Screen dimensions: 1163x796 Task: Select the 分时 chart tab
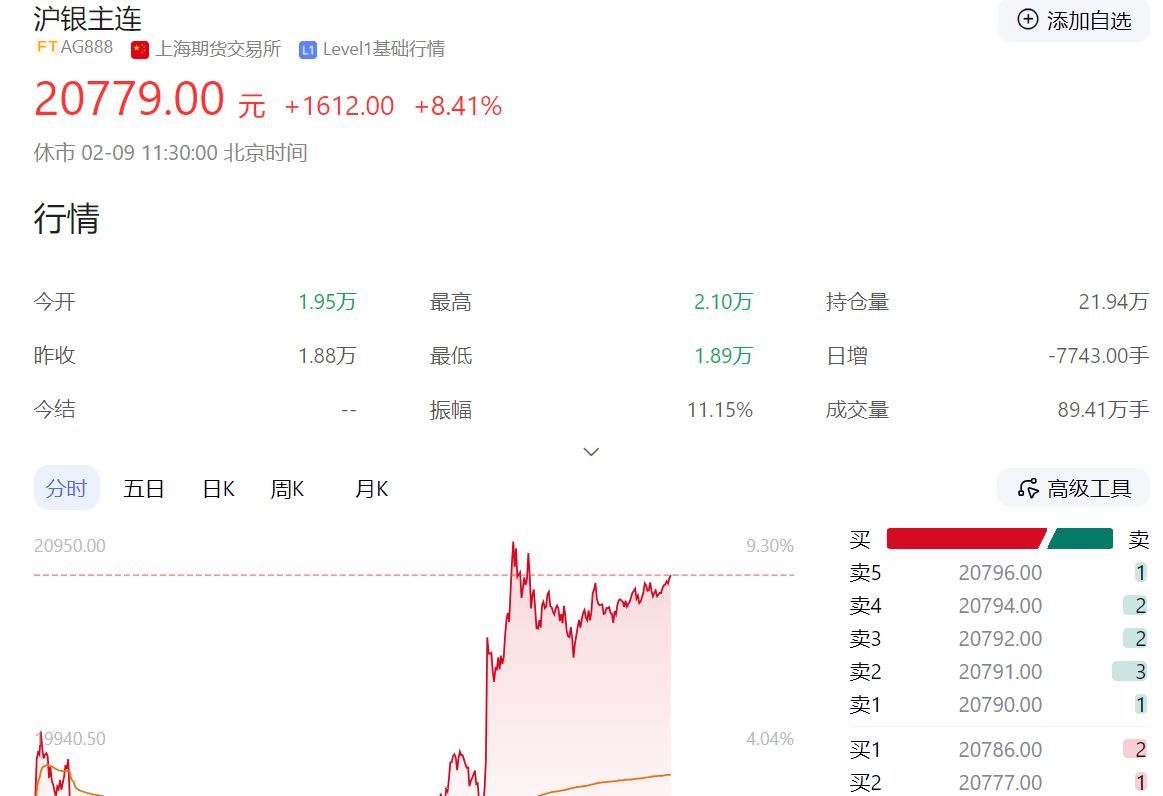click(x=67, y=488)
